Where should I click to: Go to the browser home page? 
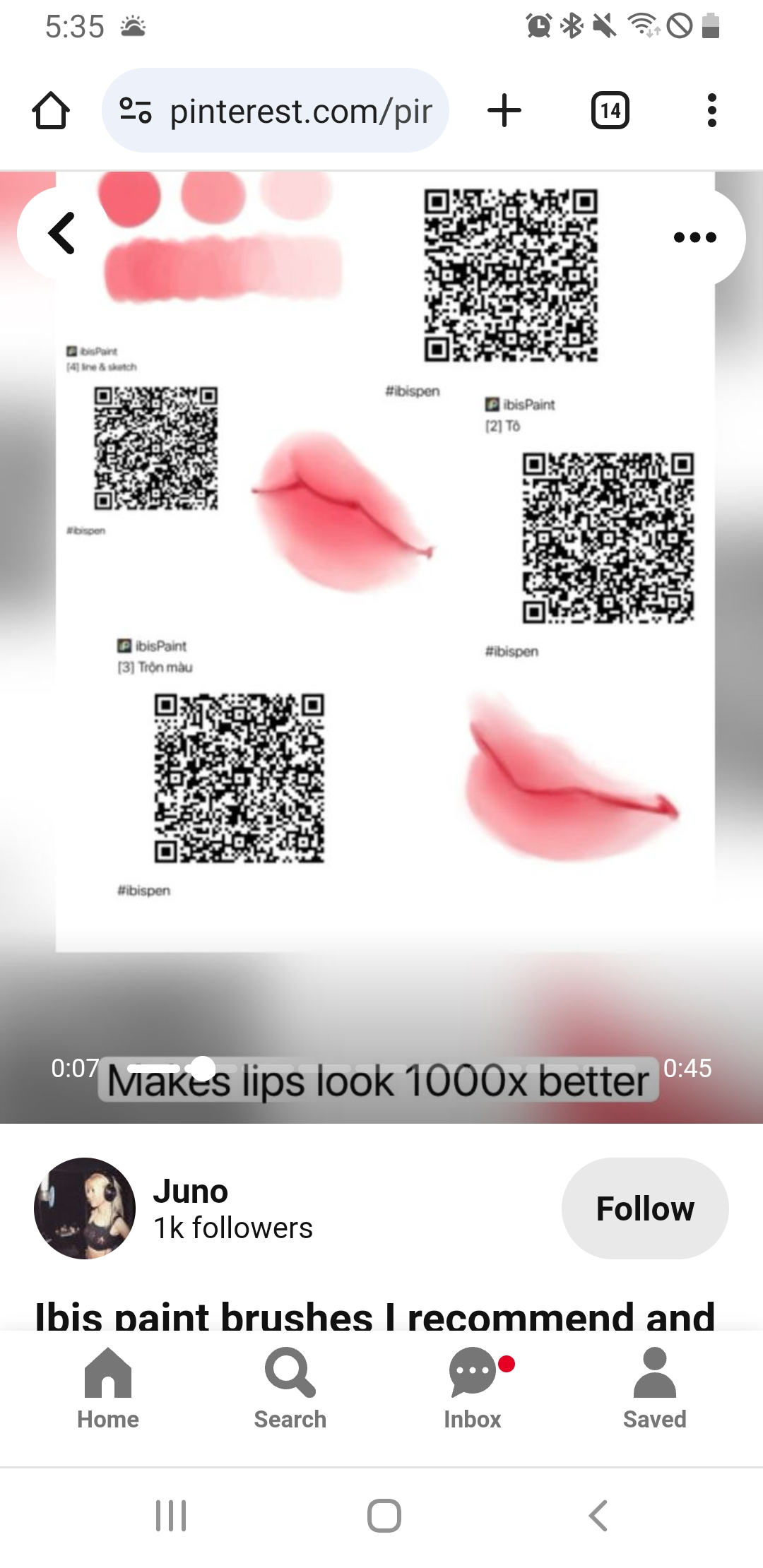[x=52, y=109]
